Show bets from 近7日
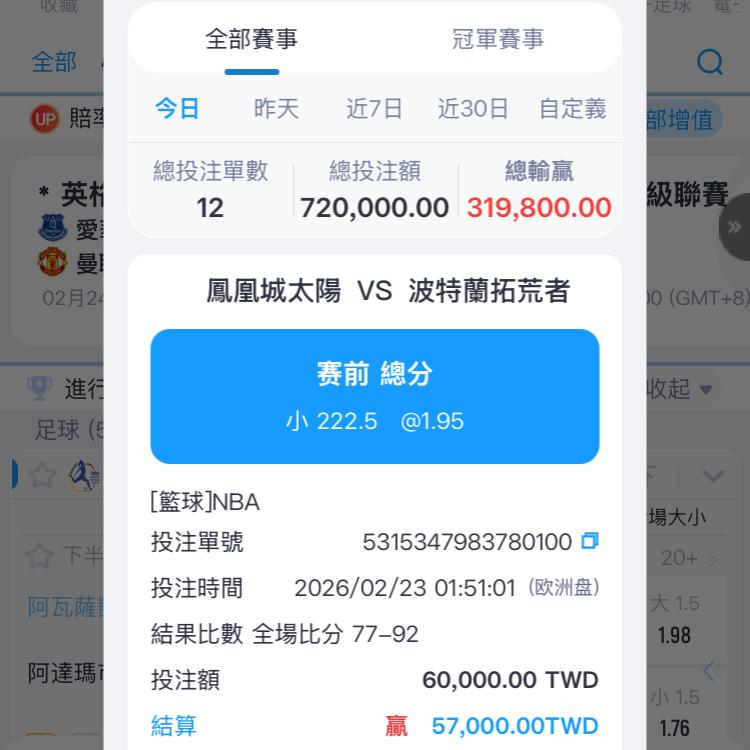The height and width of the screenshot is (750, 750). (374, 109)
